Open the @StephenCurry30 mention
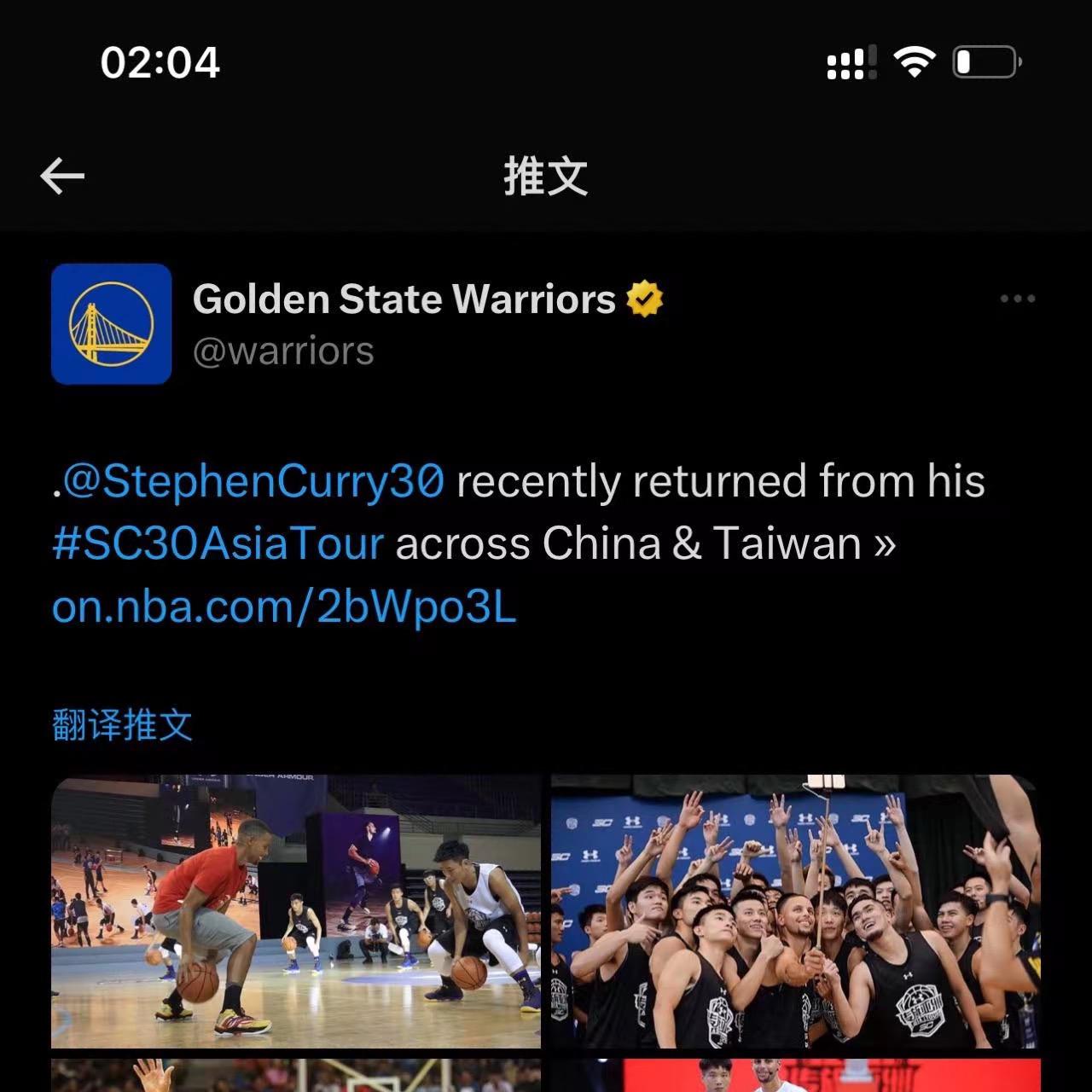 [253, 481]
